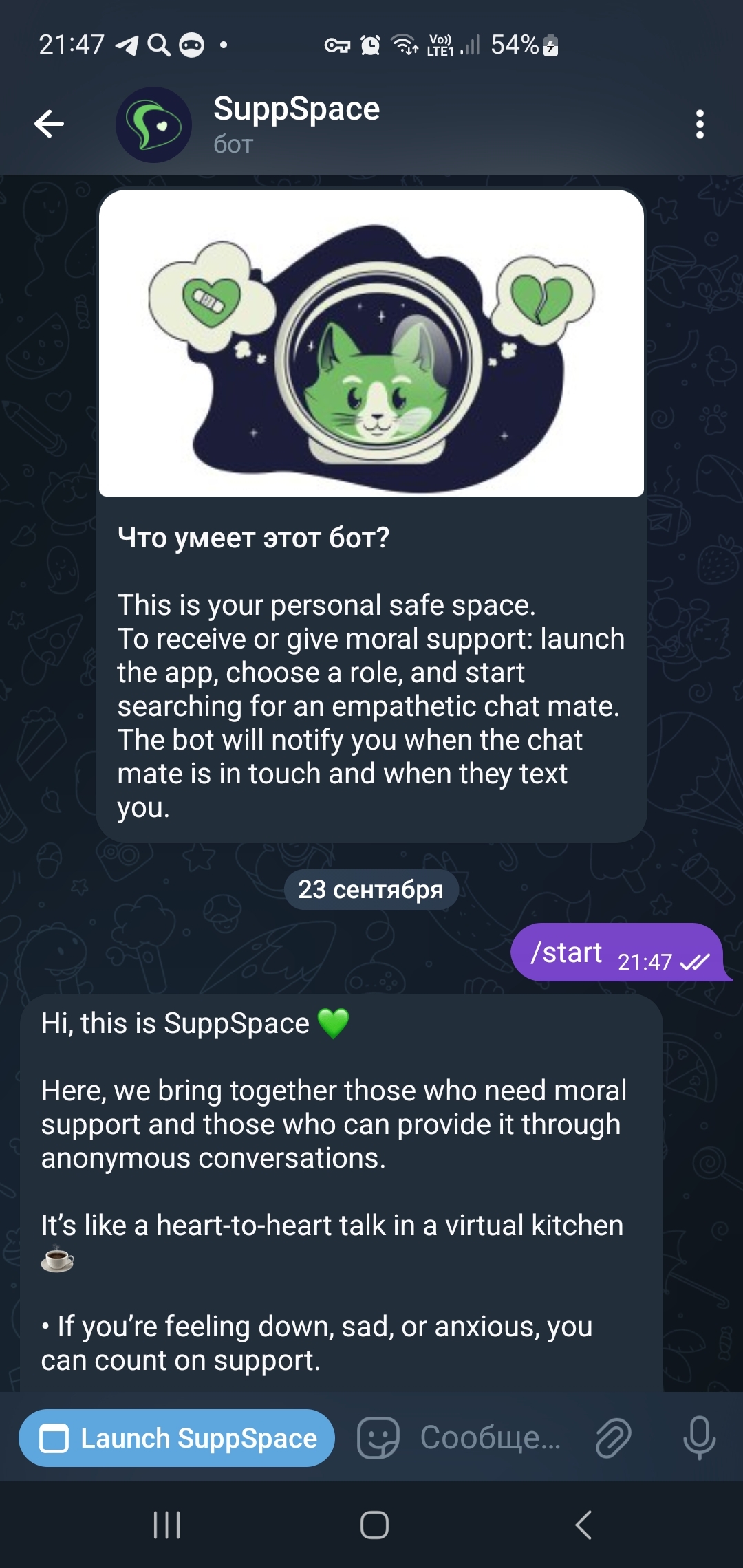This screenshot has width=743, height=1568.
Task: Go back from the SuppSpace chat
Action: (49, 124)
